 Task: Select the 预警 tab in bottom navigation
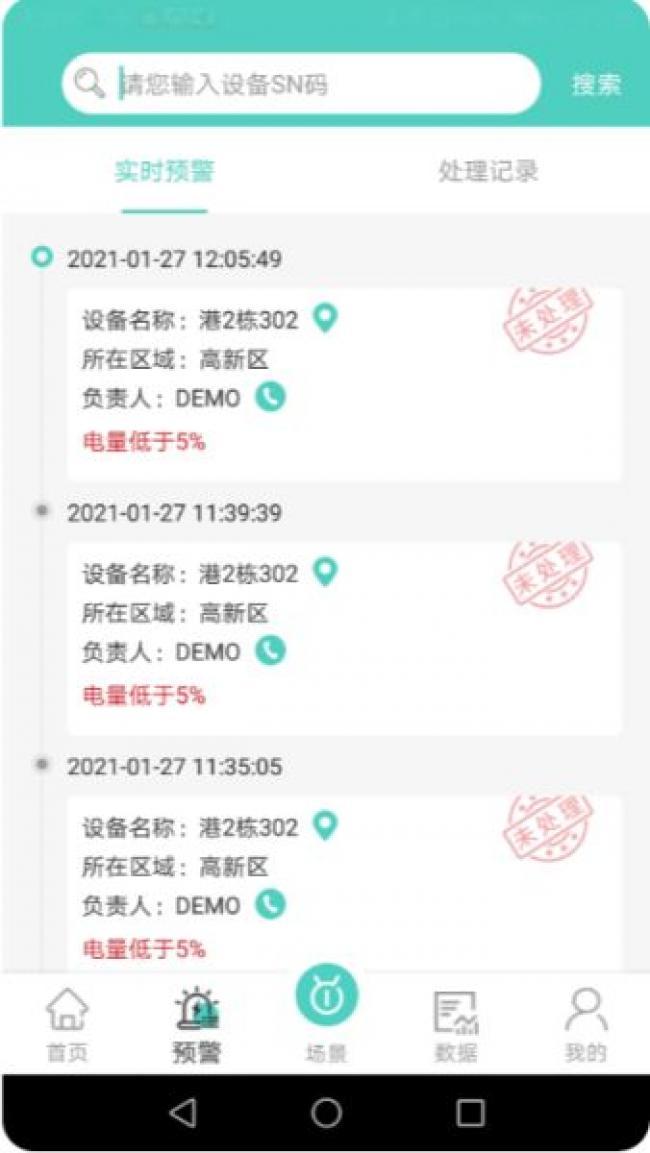pos(196,1024)
